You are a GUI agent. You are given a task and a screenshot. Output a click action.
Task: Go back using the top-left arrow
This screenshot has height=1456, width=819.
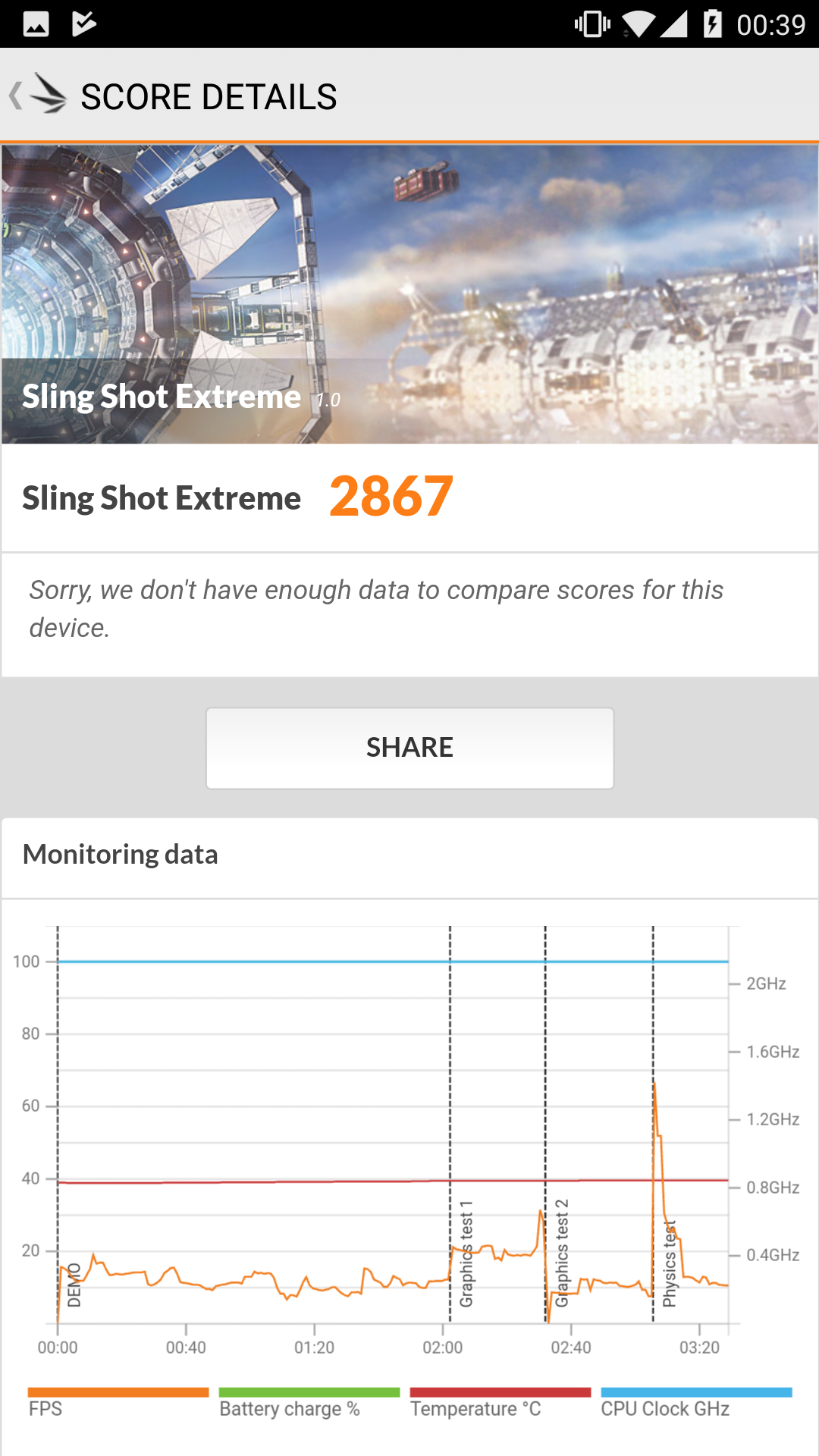coord(15,96)
